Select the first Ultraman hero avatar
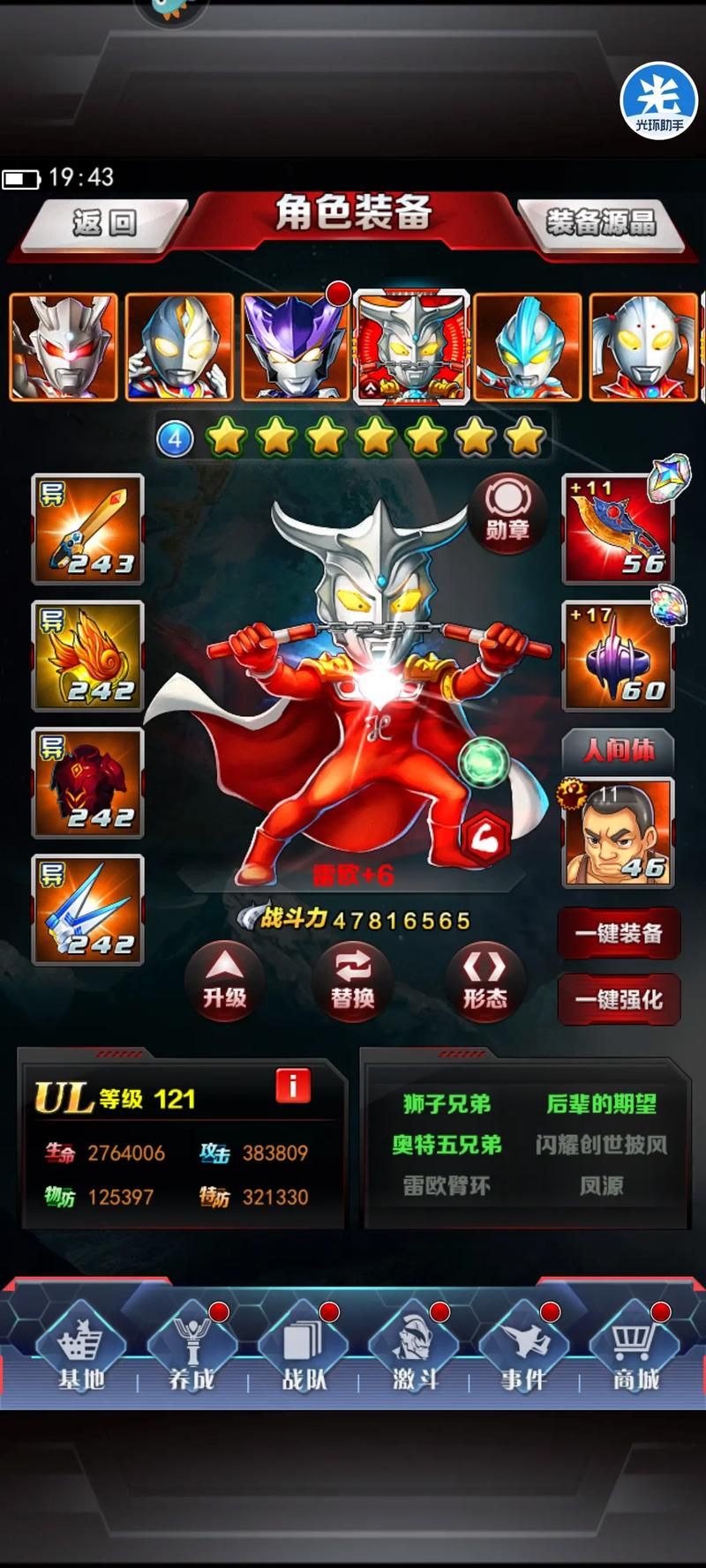 [x=63, y=347]
